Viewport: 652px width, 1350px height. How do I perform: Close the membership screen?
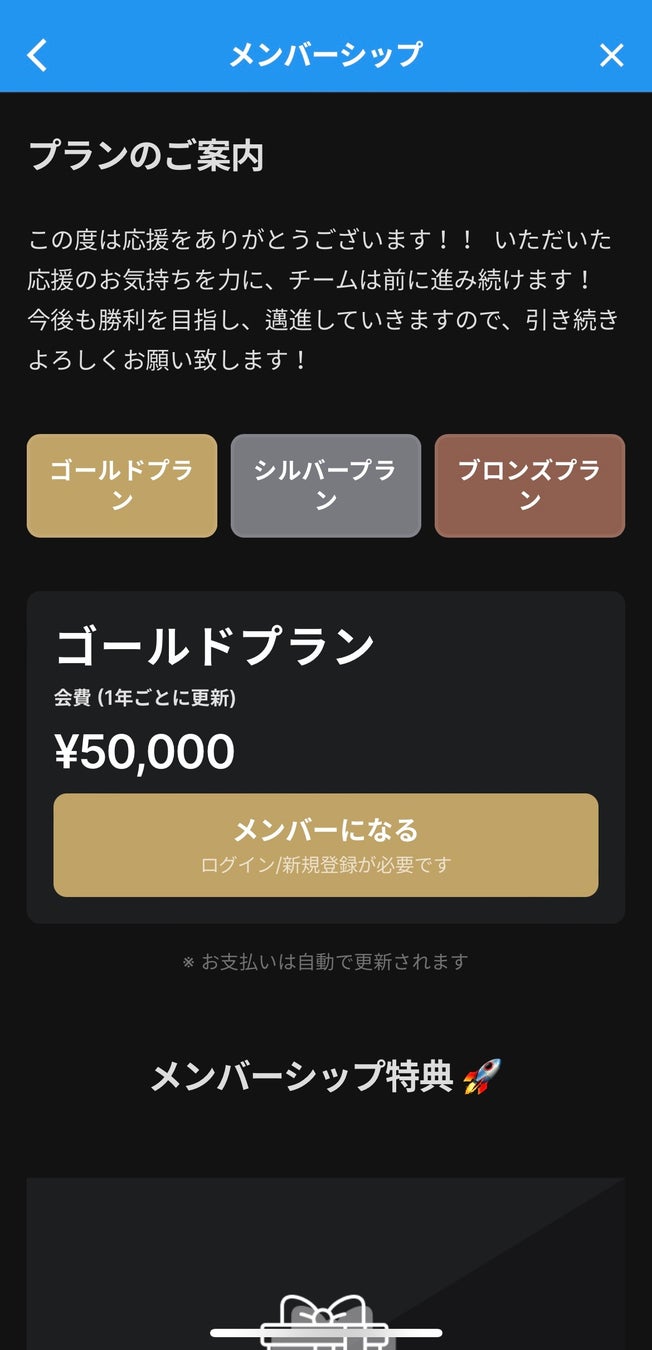click(611, 55)
